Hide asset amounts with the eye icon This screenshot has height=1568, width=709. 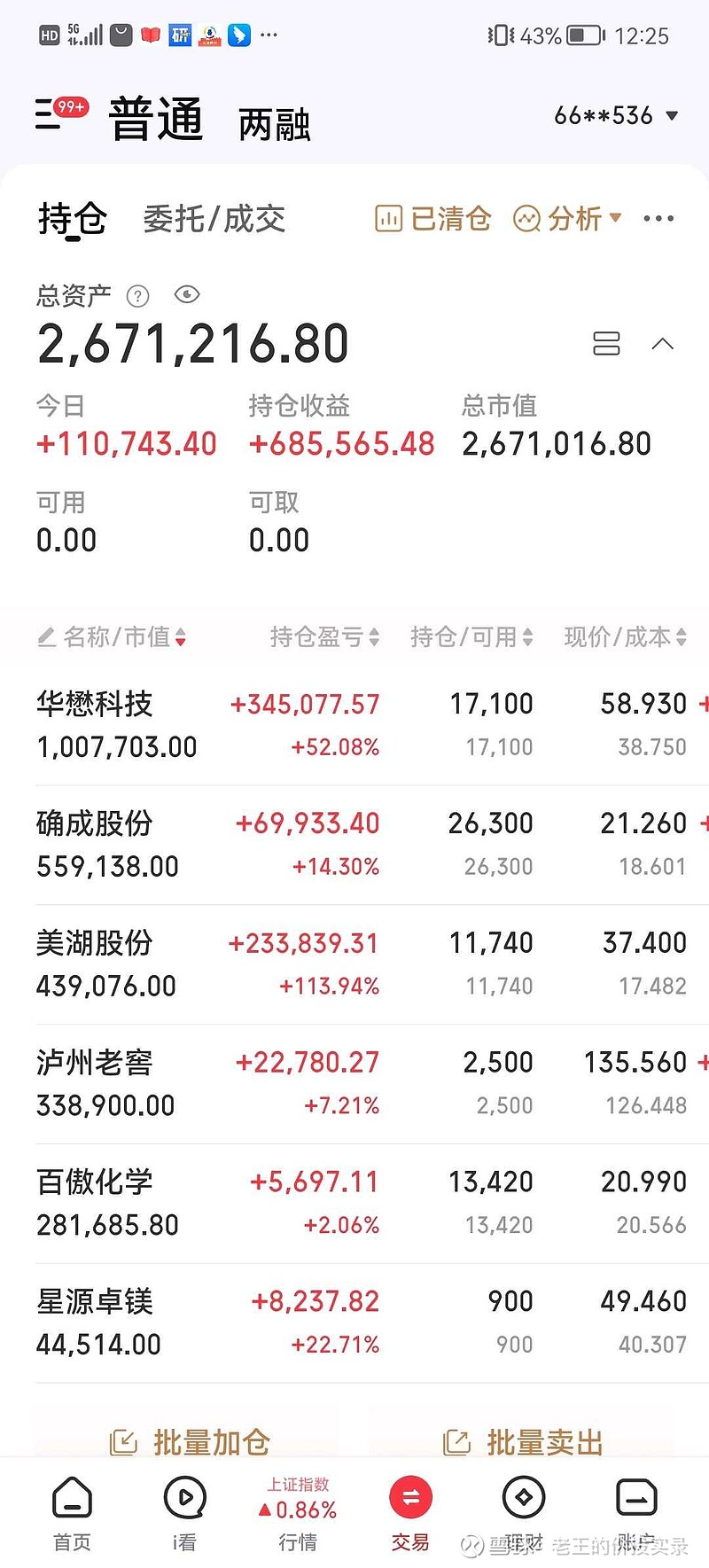click(187, 294)
